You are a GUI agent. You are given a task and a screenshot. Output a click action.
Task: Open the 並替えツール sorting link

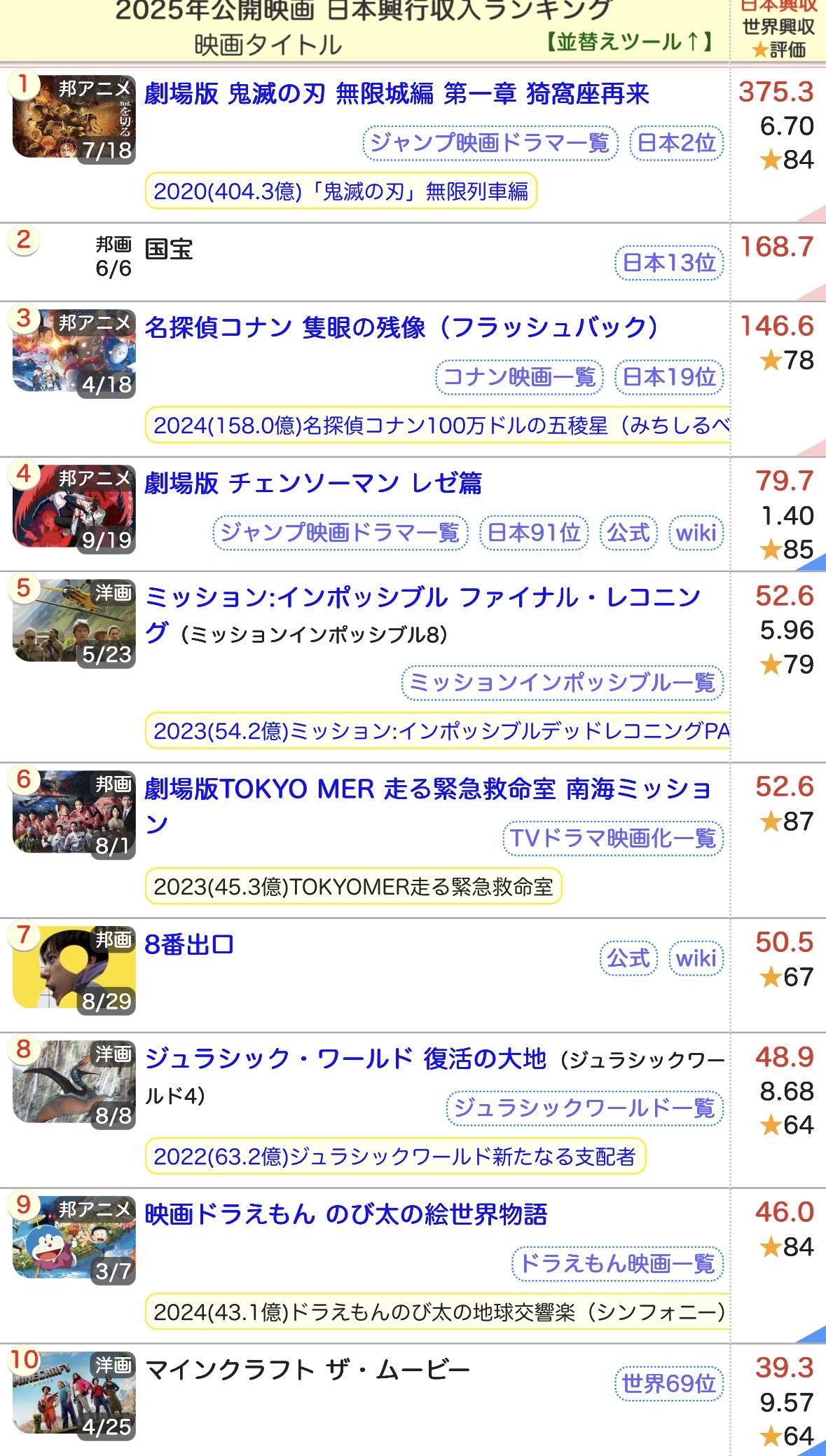(x=629, y=42)
